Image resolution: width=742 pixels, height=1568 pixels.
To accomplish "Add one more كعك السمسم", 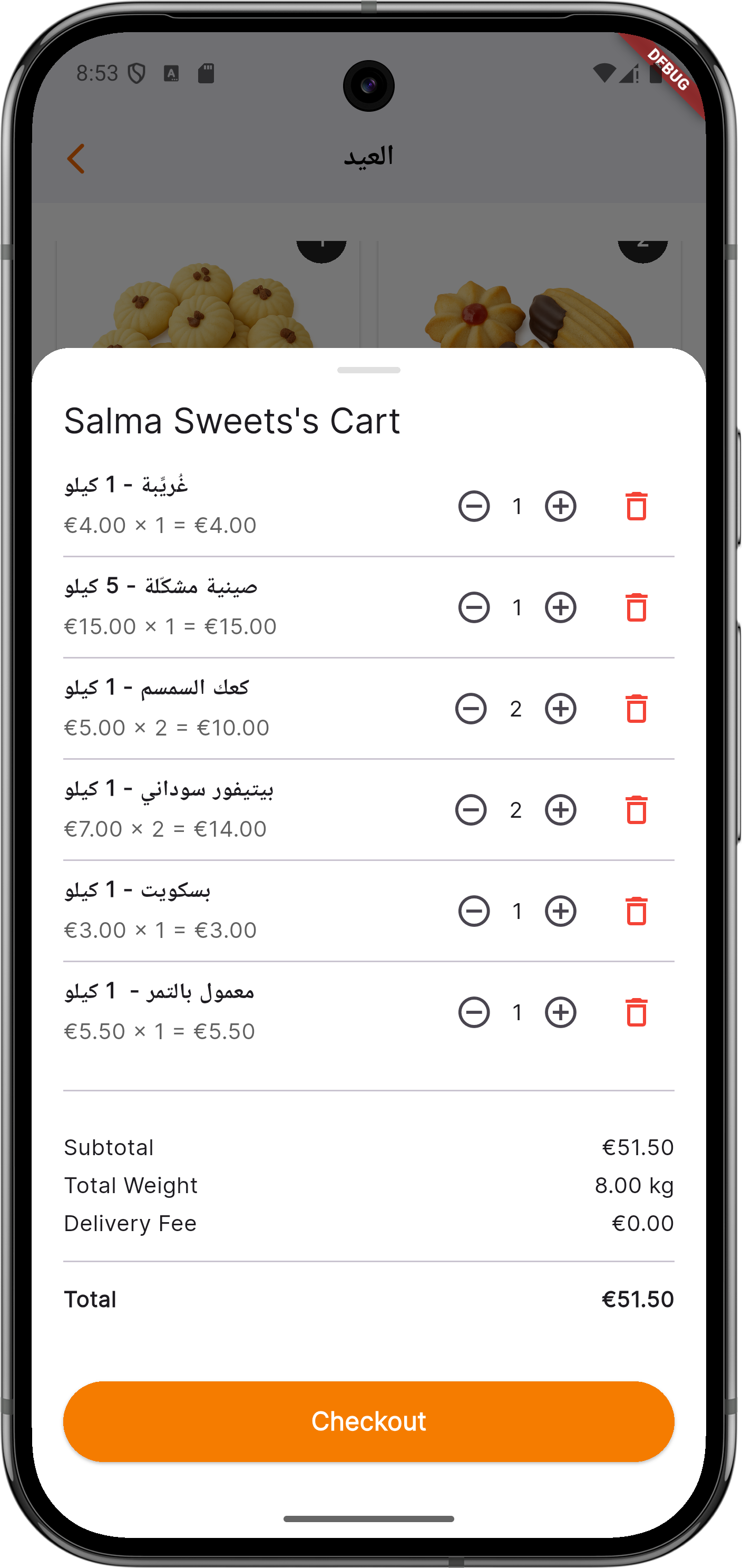I will (x=560, y=709).
